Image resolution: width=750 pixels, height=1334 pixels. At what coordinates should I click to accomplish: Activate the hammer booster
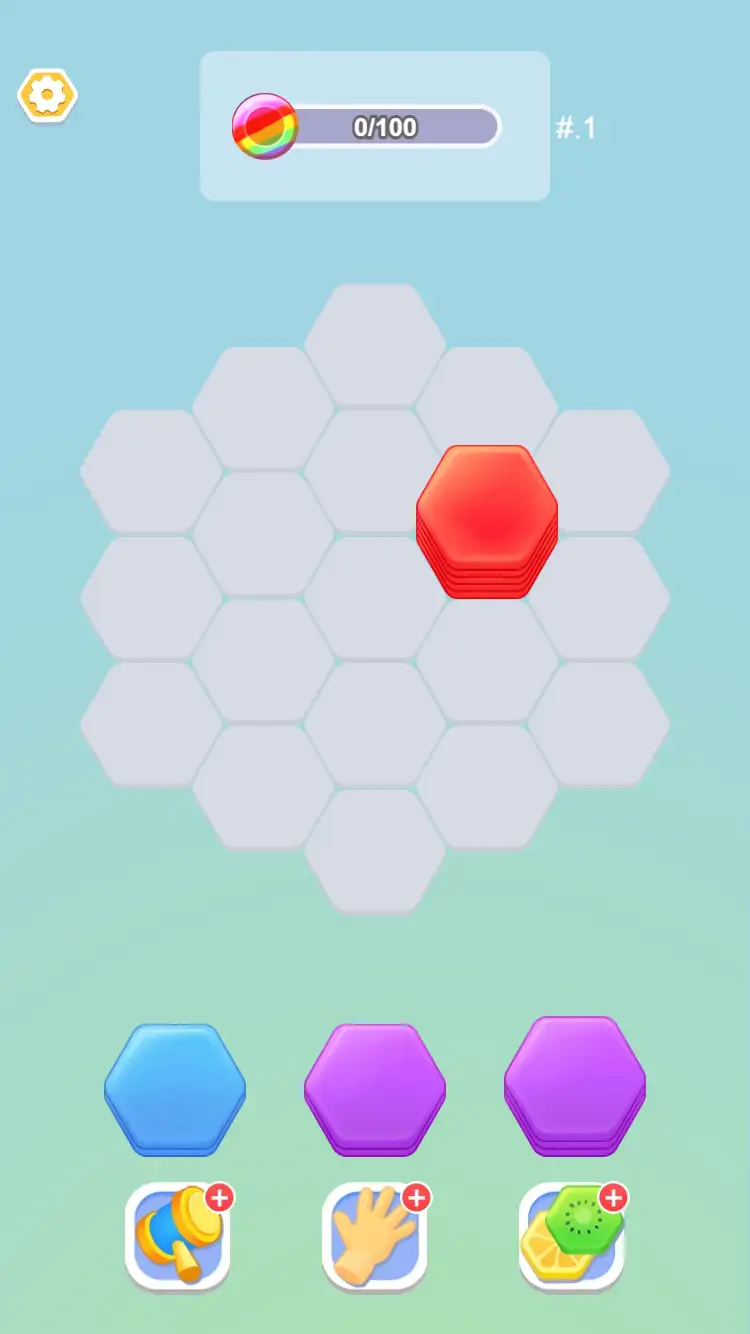click(177, 1237)
